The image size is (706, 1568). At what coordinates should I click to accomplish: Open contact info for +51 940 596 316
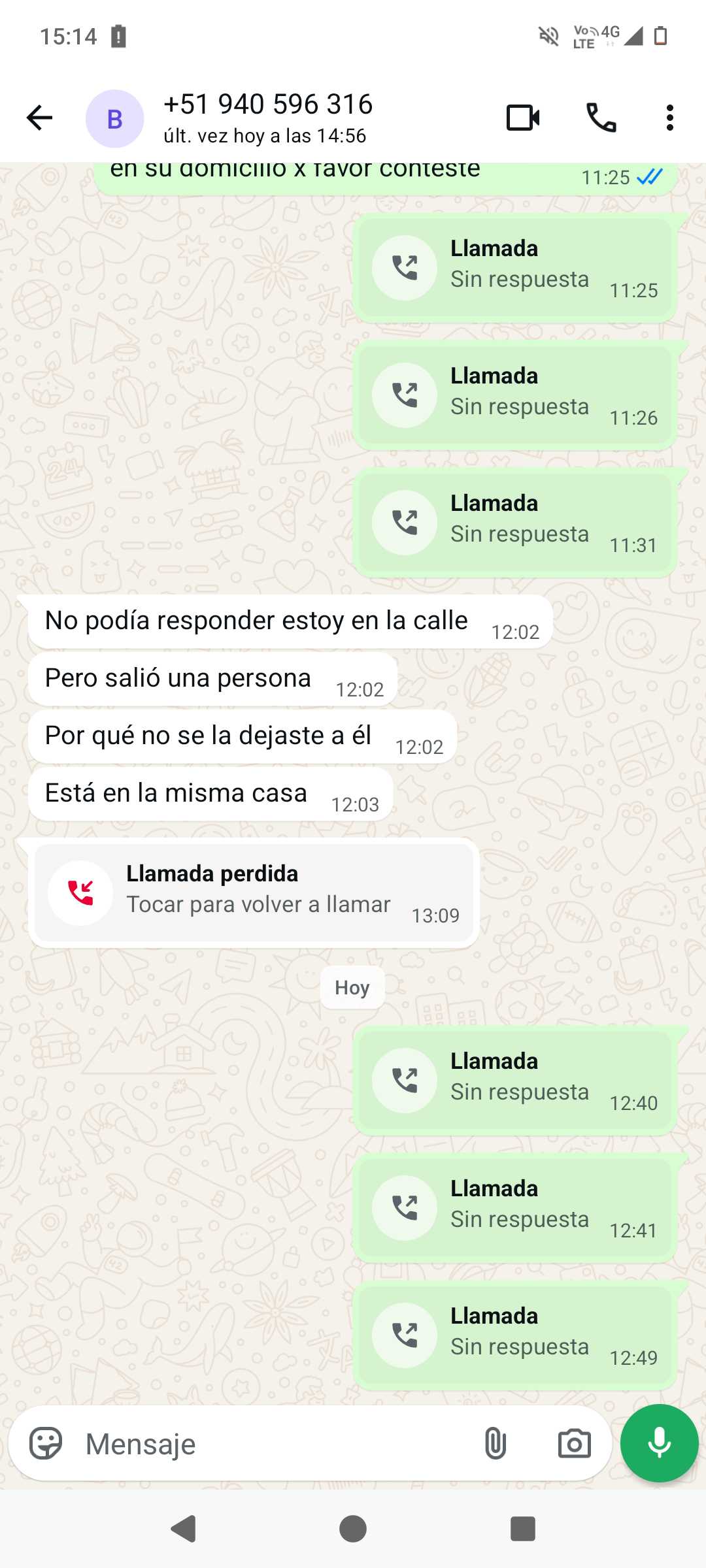click(268, 118)
